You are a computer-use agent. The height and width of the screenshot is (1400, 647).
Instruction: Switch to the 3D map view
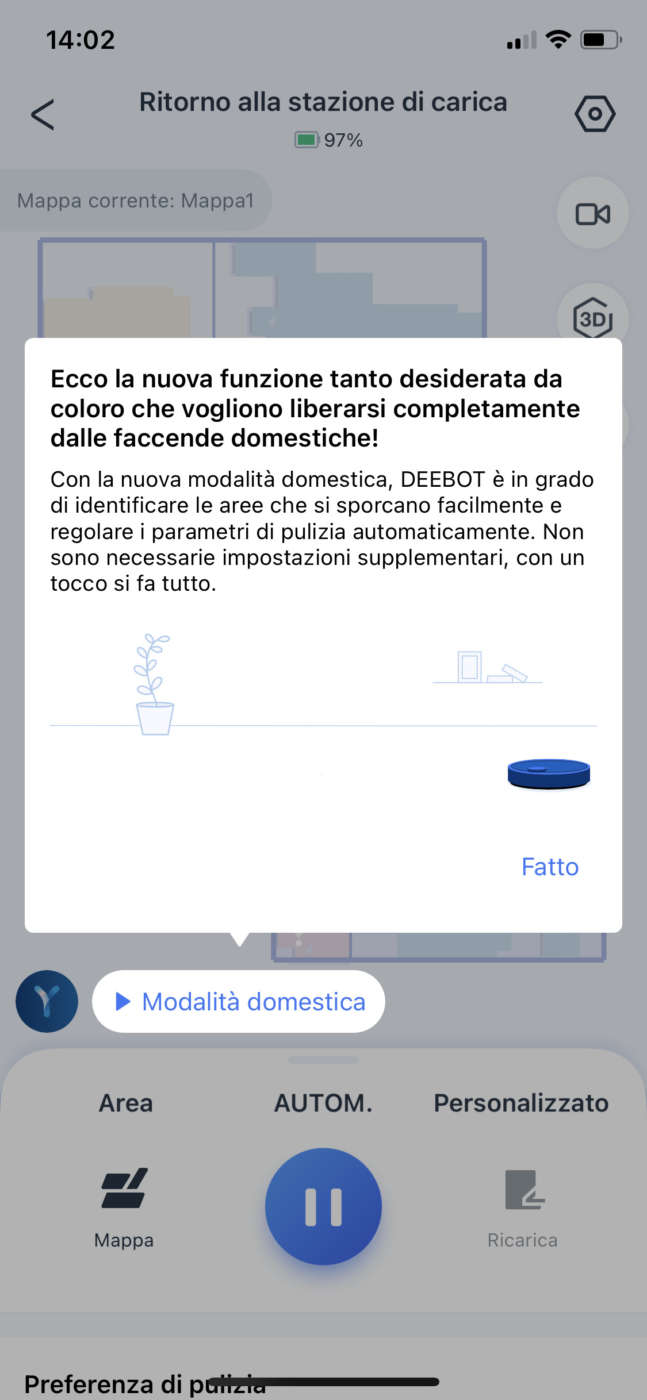click(592, 319)
